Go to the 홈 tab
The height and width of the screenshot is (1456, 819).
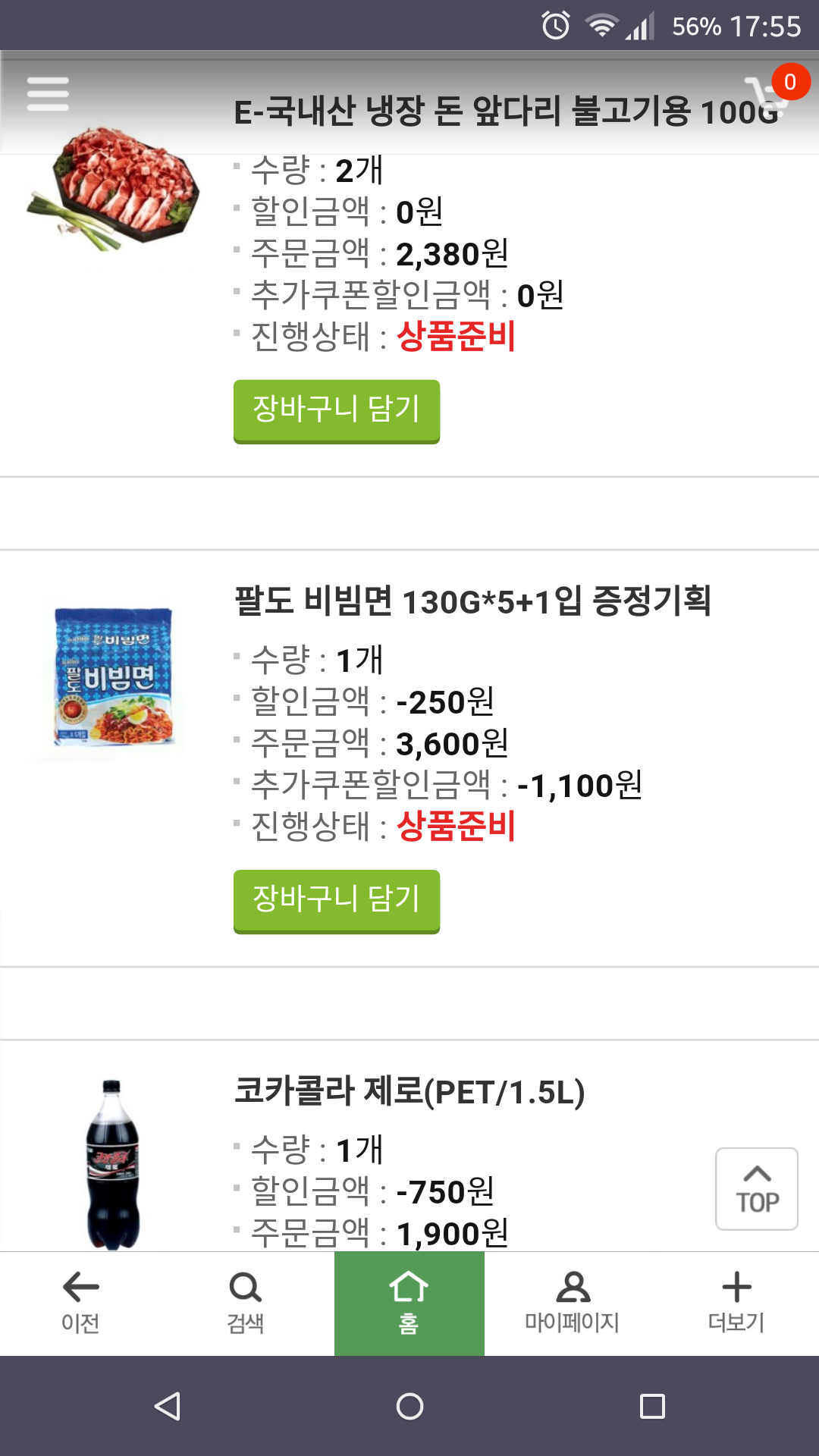click(x=409, y=1303)
